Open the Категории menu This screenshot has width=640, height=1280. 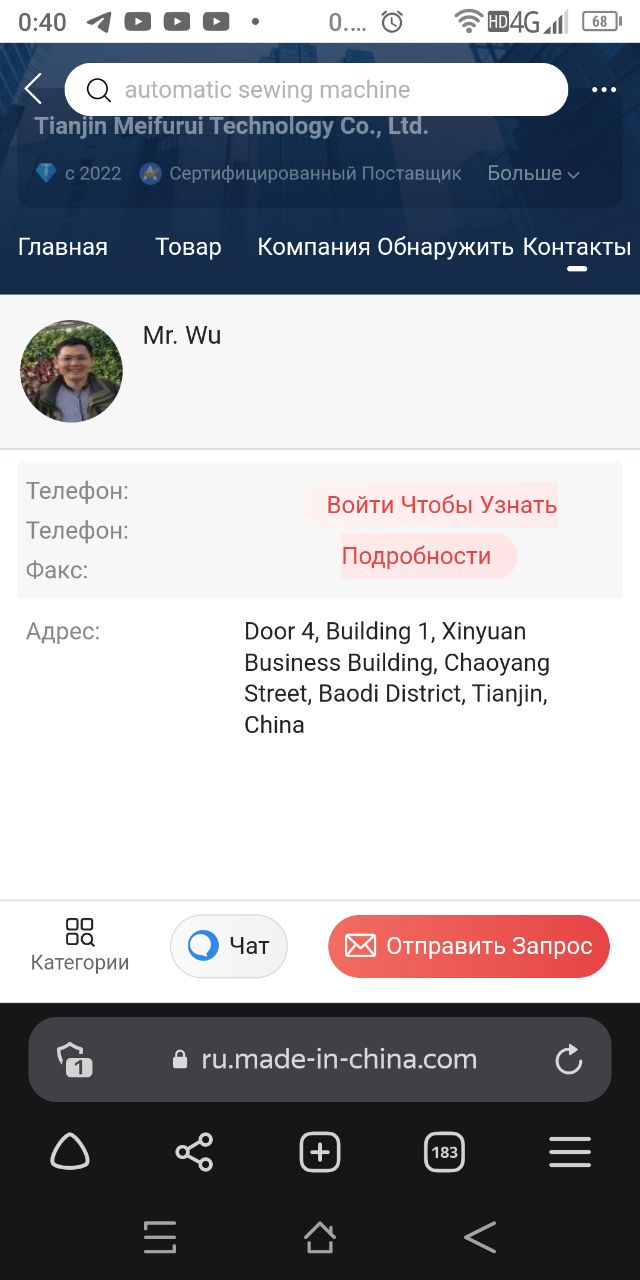[80, 945]
